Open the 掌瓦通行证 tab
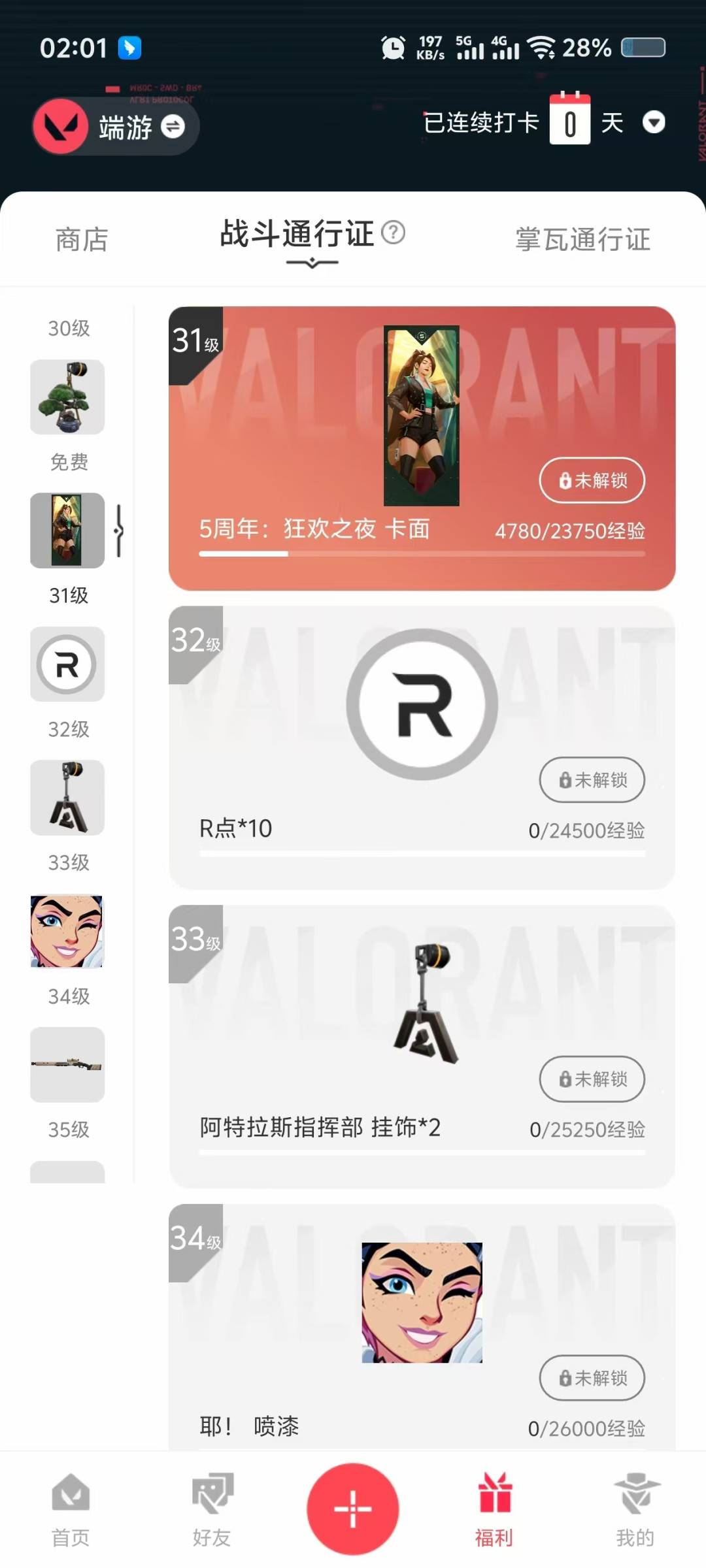706x1568 pixels. pos(582,240)
